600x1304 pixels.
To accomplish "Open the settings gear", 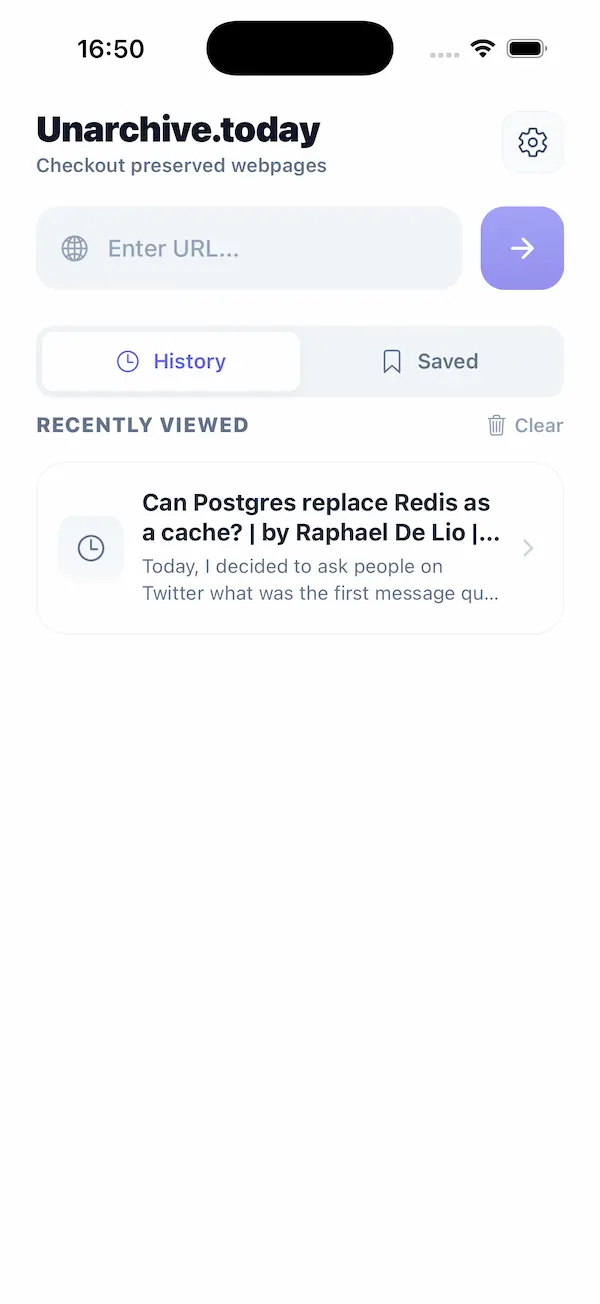I will pyautogui.click(x=532, y=143).
